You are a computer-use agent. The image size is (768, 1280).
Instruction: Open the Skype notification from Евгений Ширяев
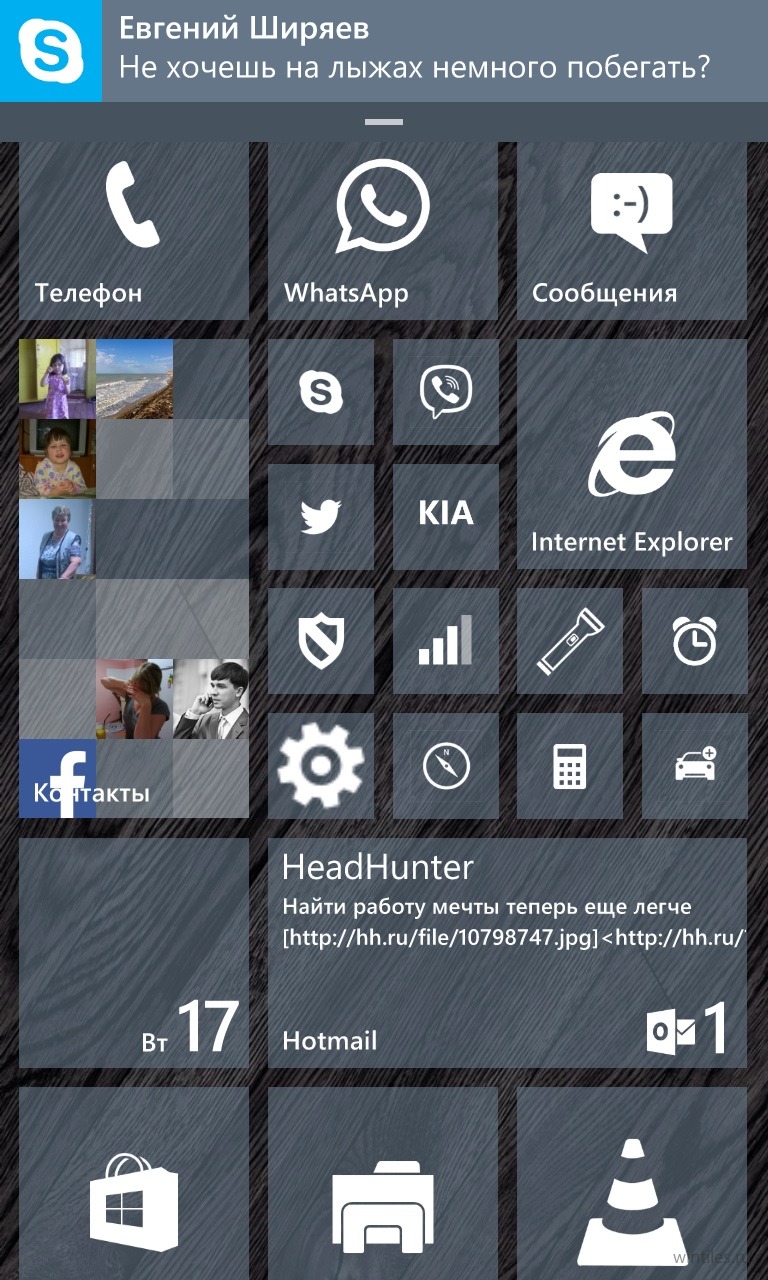(384, 51)
